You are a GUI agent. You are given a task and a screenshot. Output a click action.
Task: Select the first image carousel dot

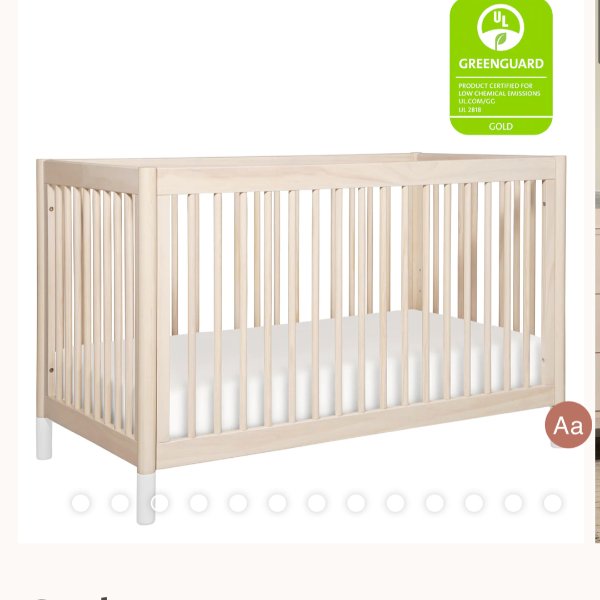pyautogui.click(x=81, y=503)
